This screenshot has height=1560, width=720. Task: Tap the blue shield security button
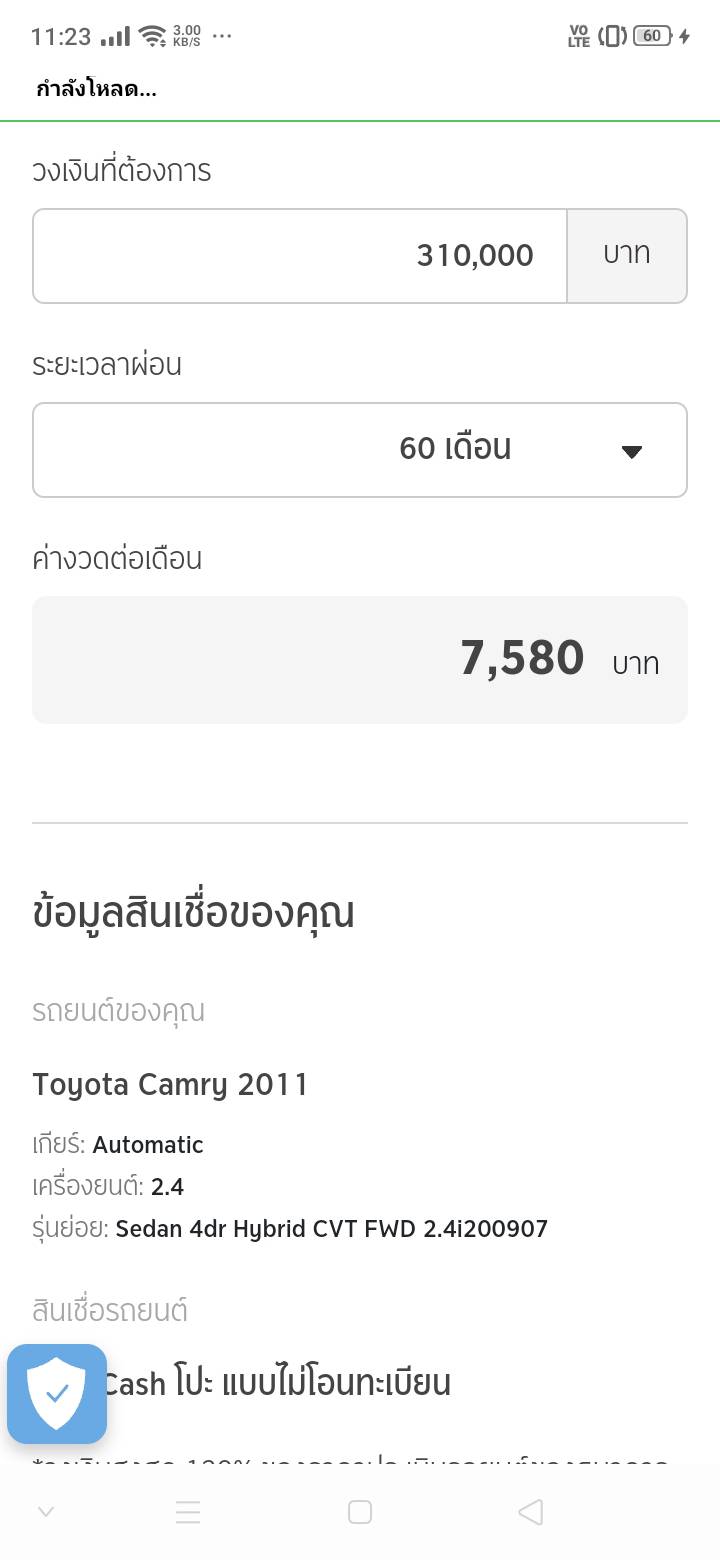tap(57, 1394)
